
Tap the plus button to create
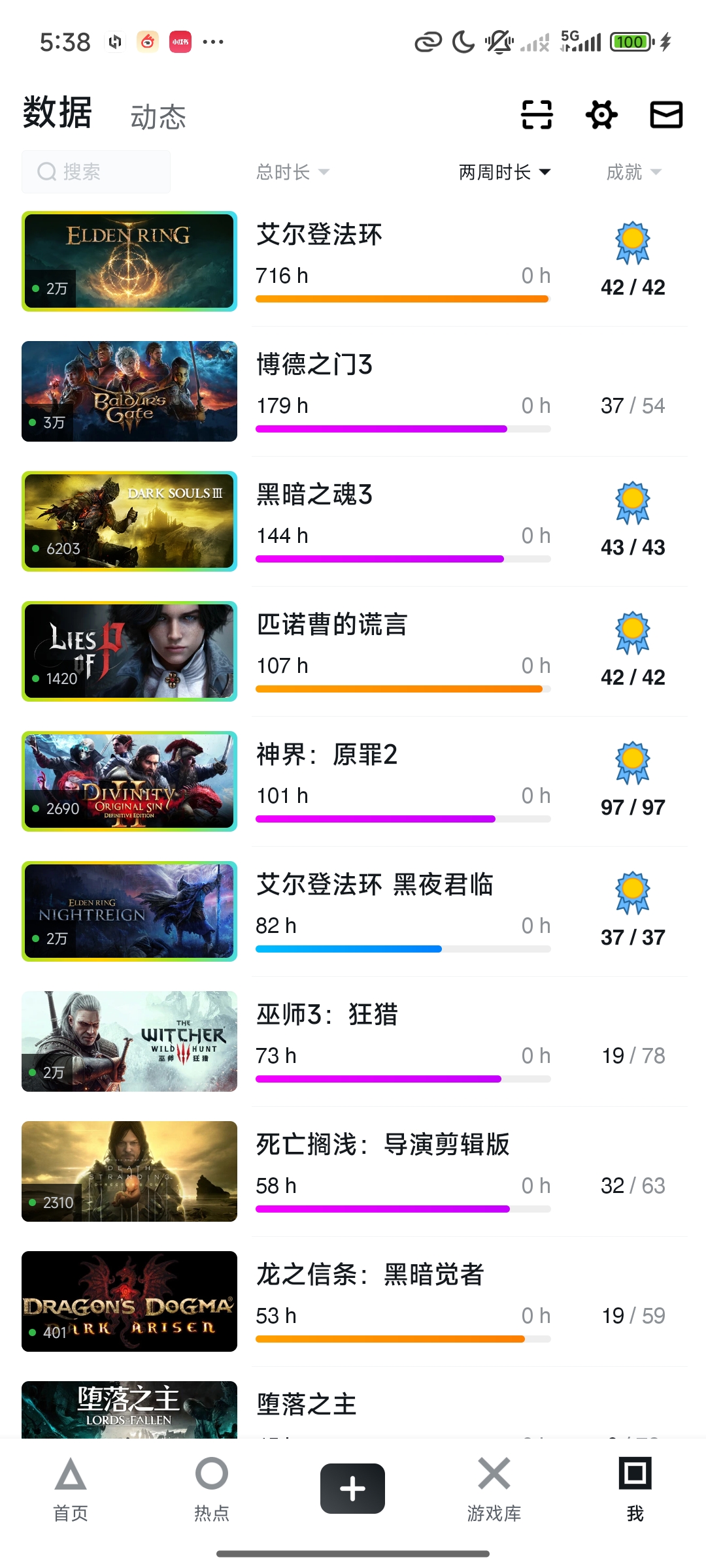[352, 1488]
